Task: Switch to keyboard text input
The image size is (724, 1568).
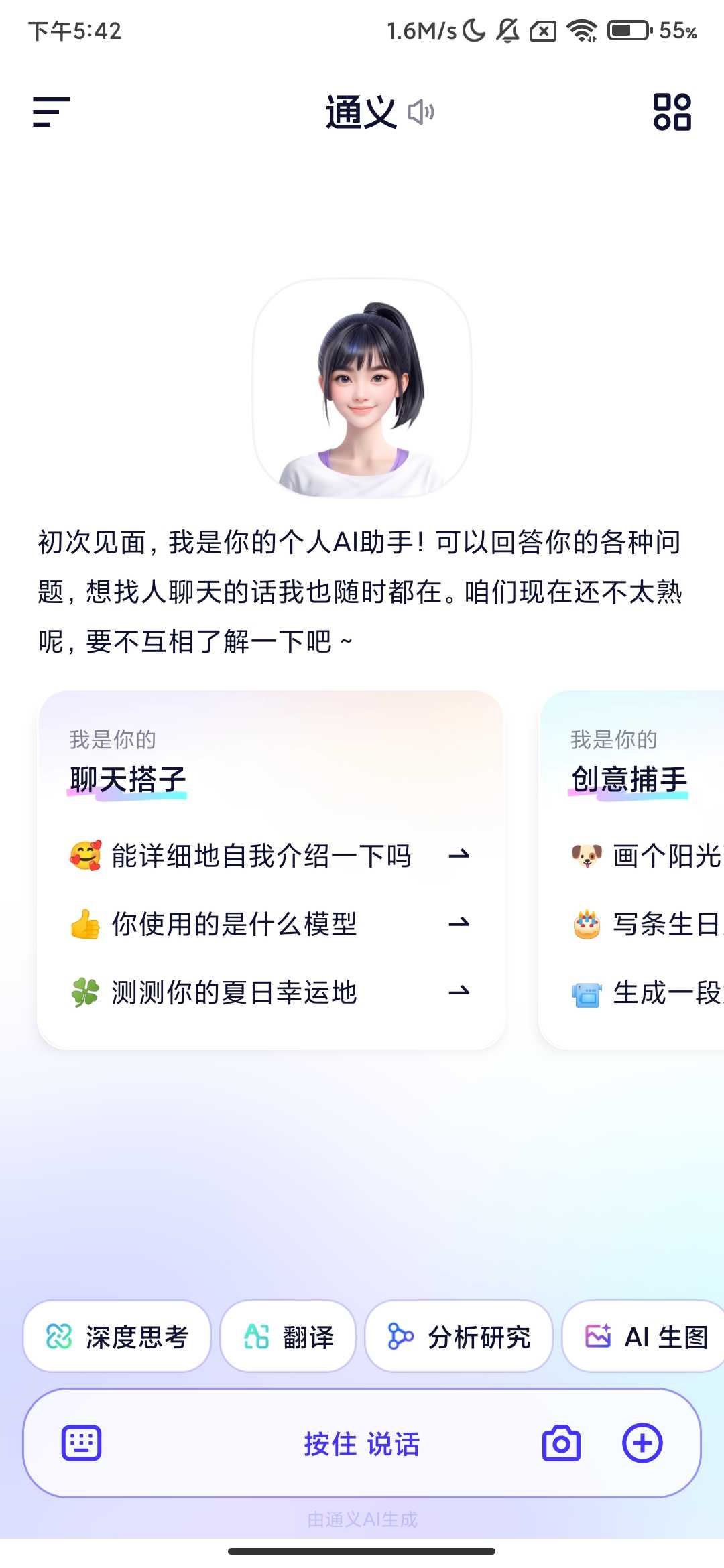Action: coord(81,1443)
